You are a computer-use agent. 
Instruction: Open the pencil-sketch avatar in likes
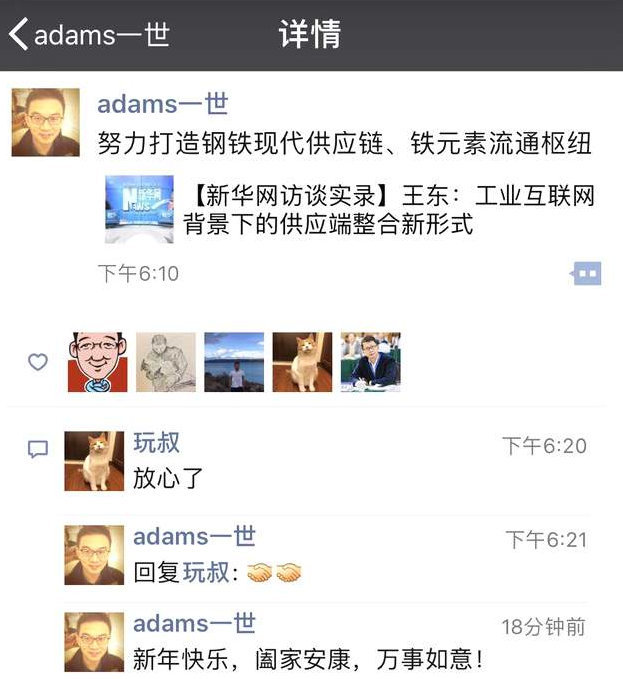coord(166,361)
